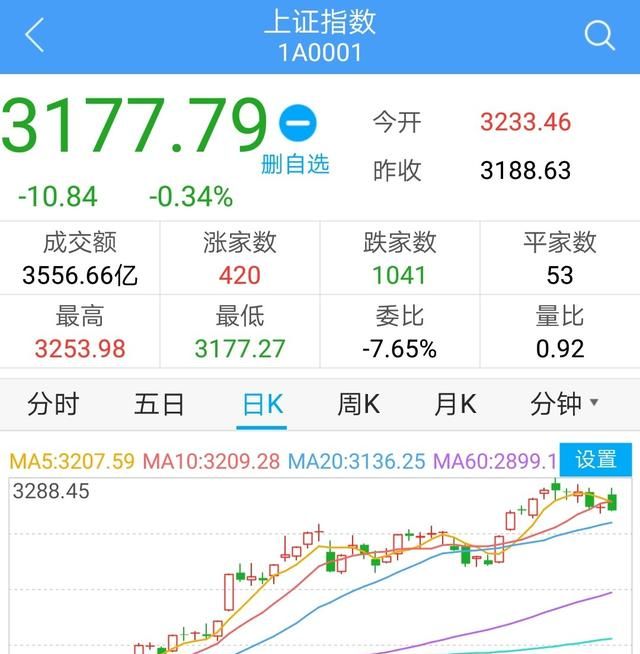The image size is (640, 654).
Task: Open stock search magnifier
Action: point(599,36)
